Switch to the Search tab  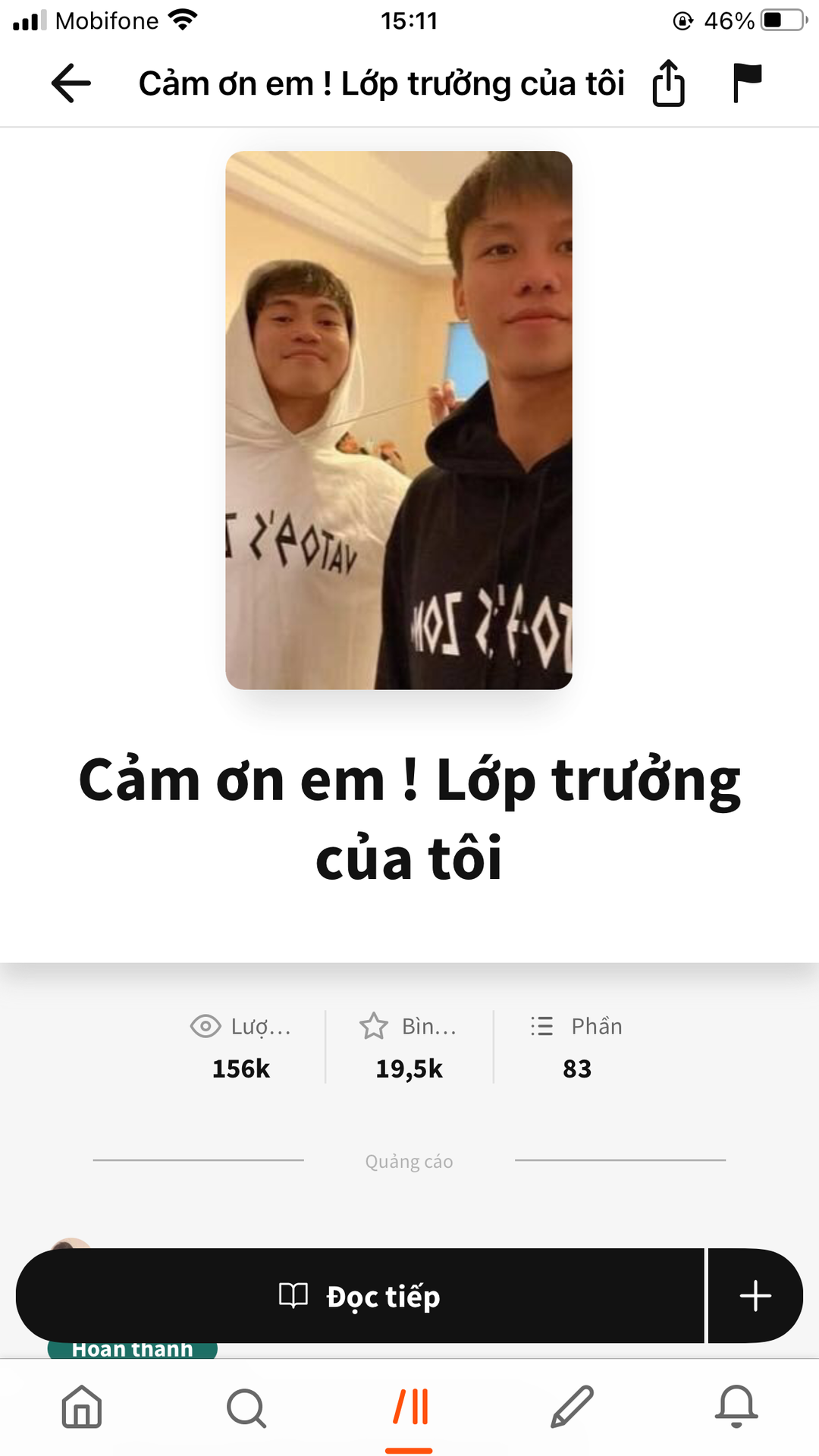click(x=246, y=1407)
